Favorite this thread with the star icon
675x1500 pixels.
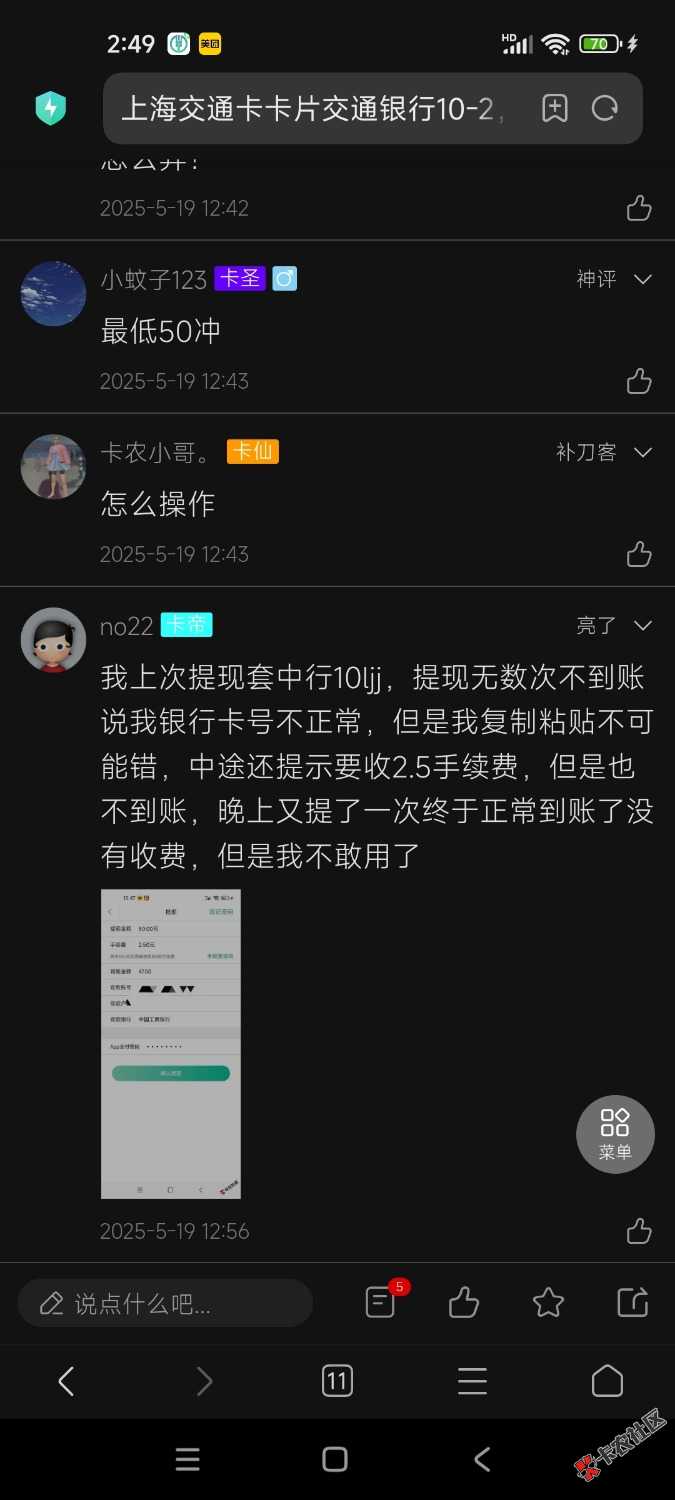click(548, 1302)
